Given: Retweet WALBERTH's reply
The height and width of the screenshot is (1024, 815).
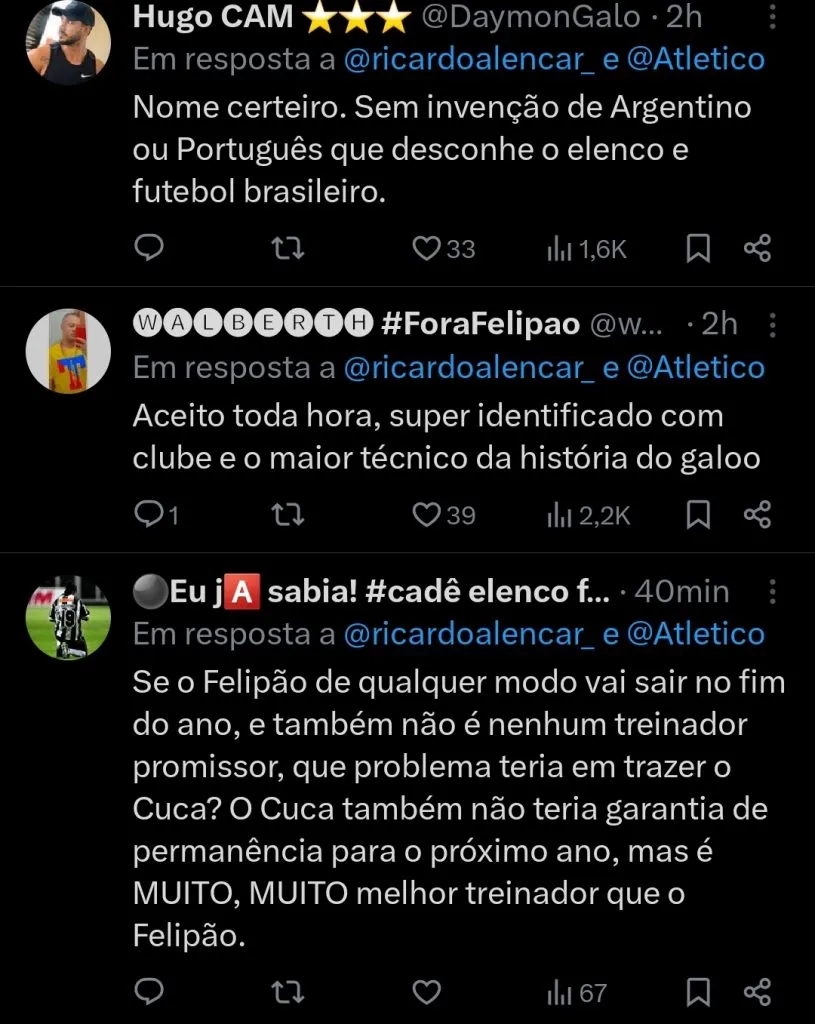Looking at the screenshot, I should click(287, 515).
